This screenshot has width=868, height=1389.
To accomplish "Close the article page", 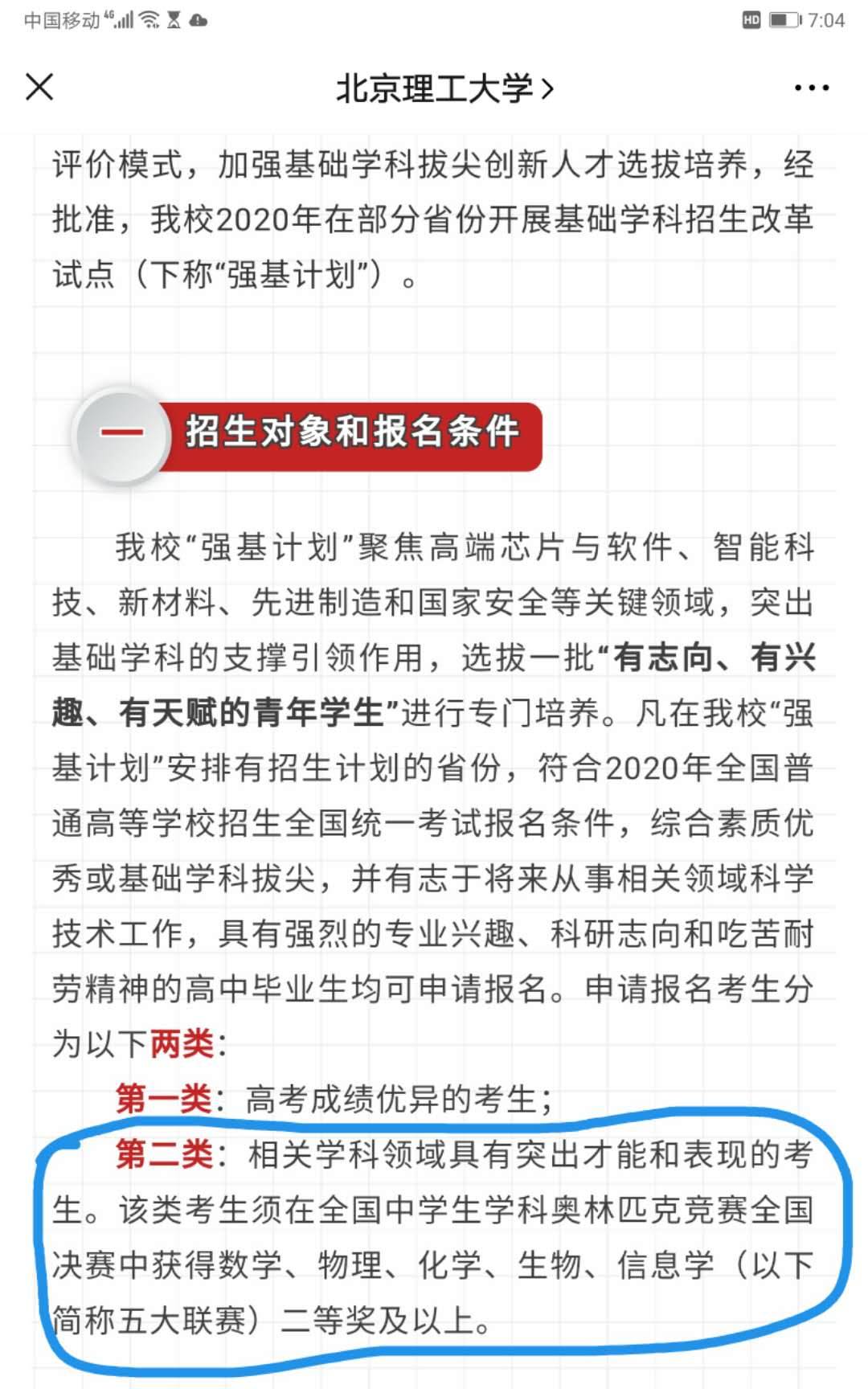I will coord(39,87).
